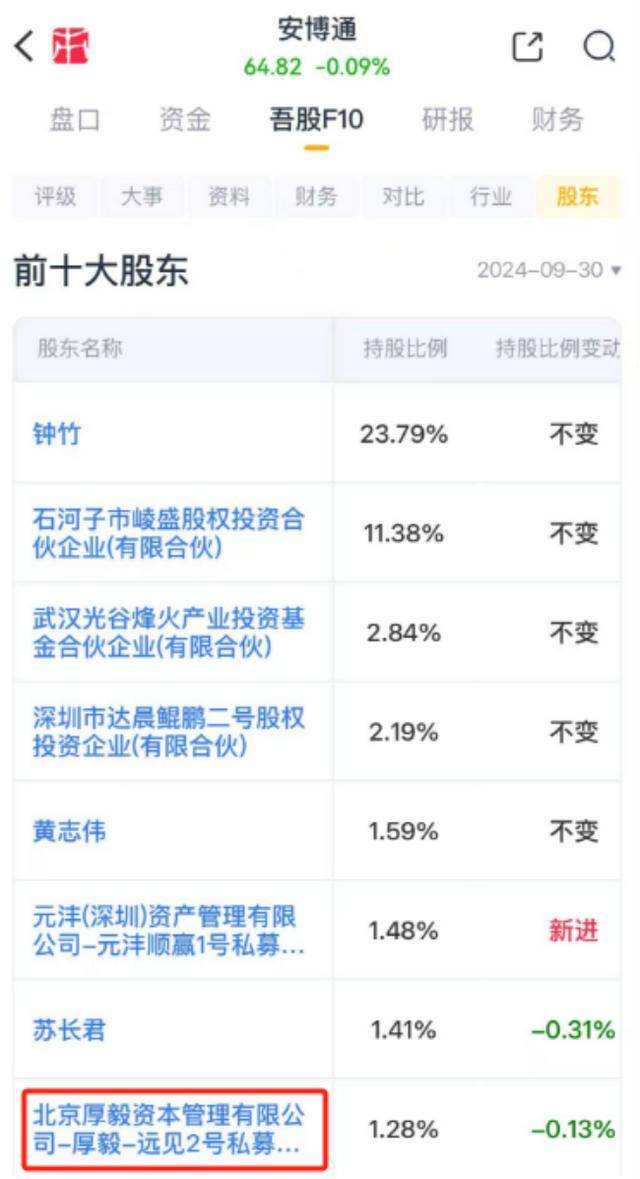Open the 财务 top tab

[x=557, y=120]
